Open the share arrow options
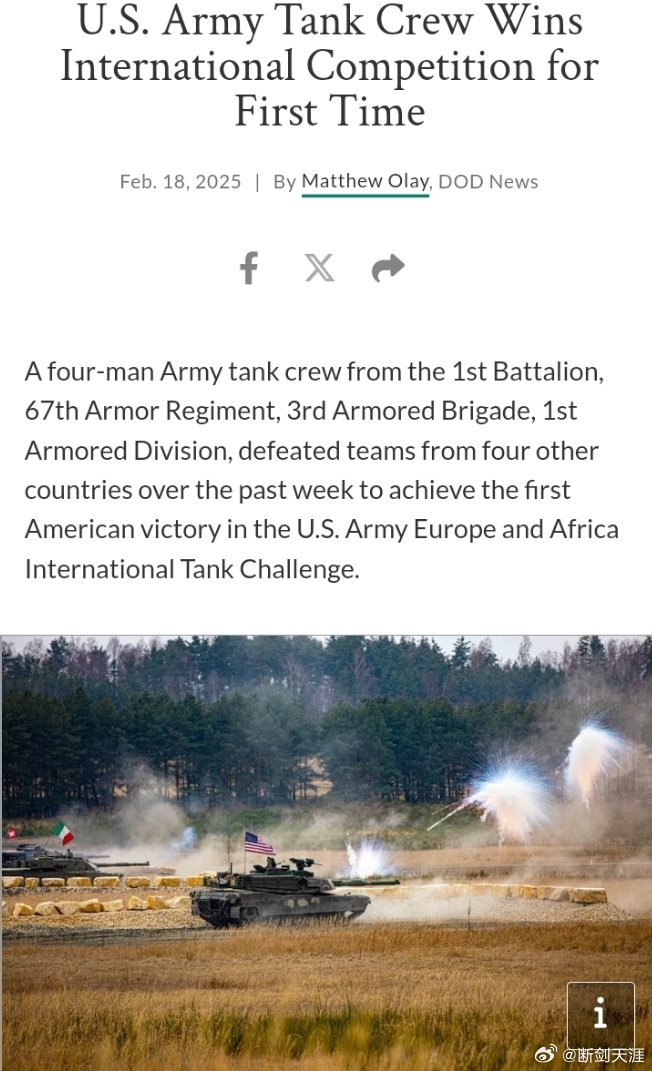 388,268
